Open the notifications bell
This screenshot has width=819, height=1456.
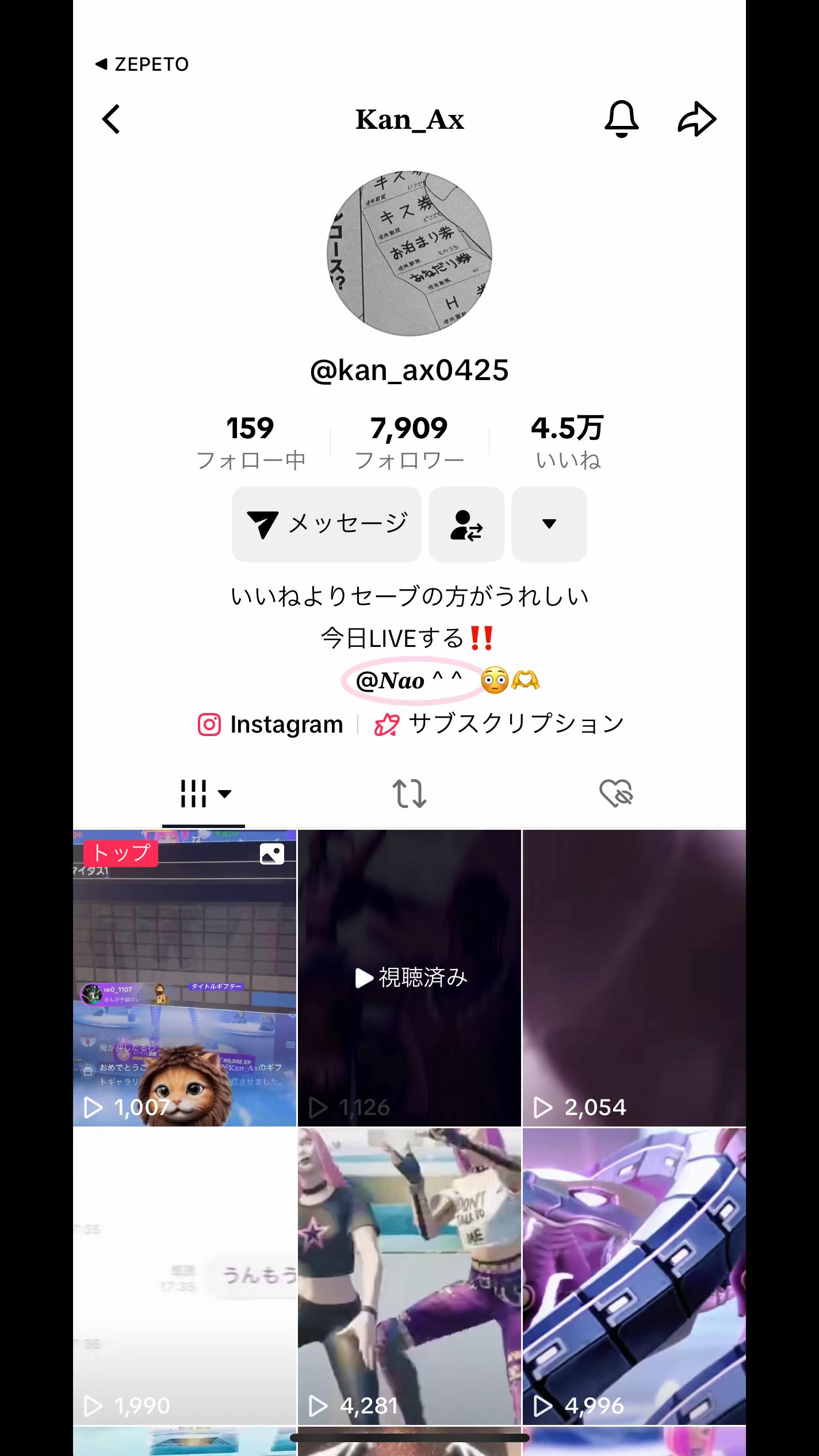tap(621, 119)
